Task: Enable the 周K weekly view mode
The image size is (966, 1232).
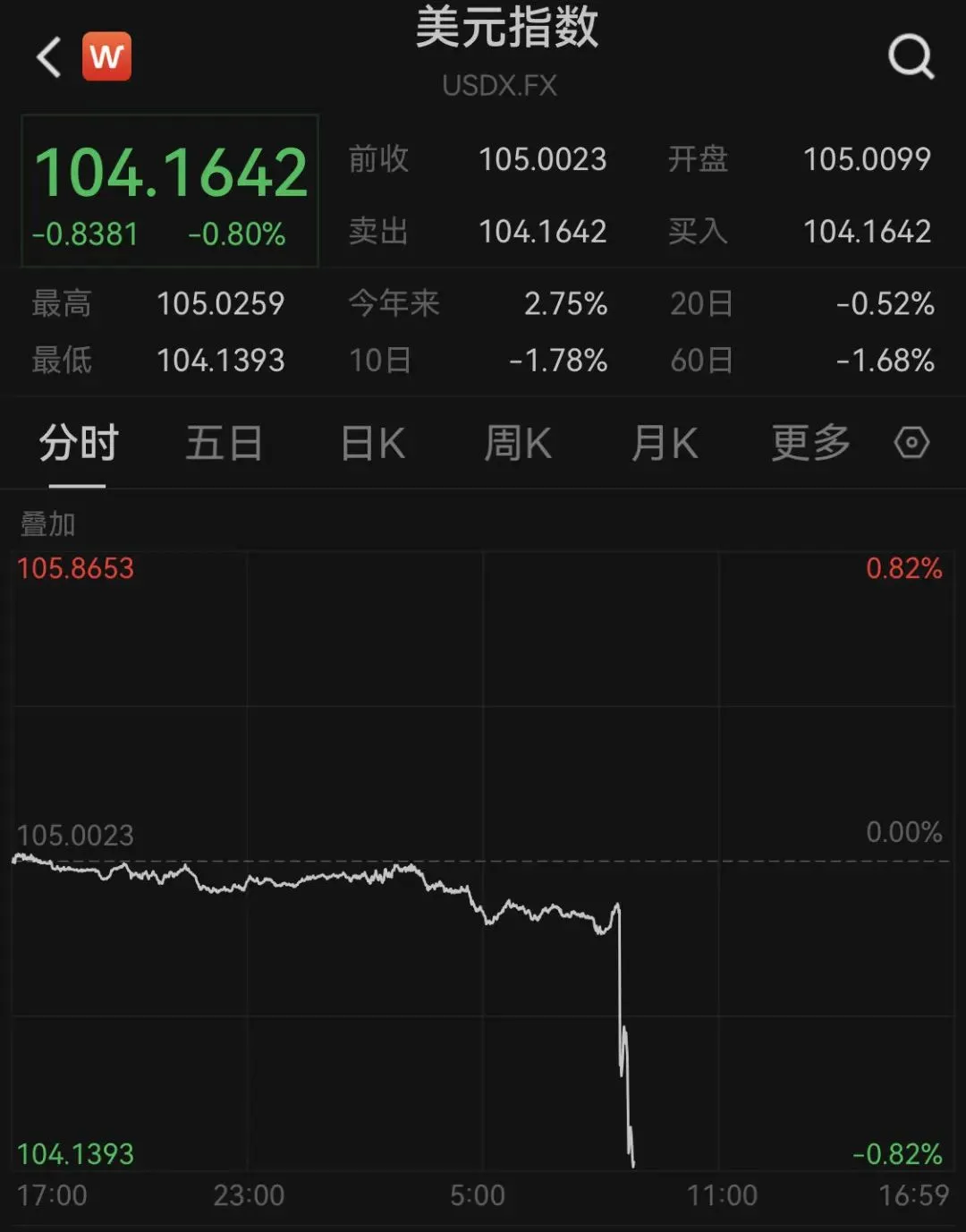Action: tap(517, 442)
